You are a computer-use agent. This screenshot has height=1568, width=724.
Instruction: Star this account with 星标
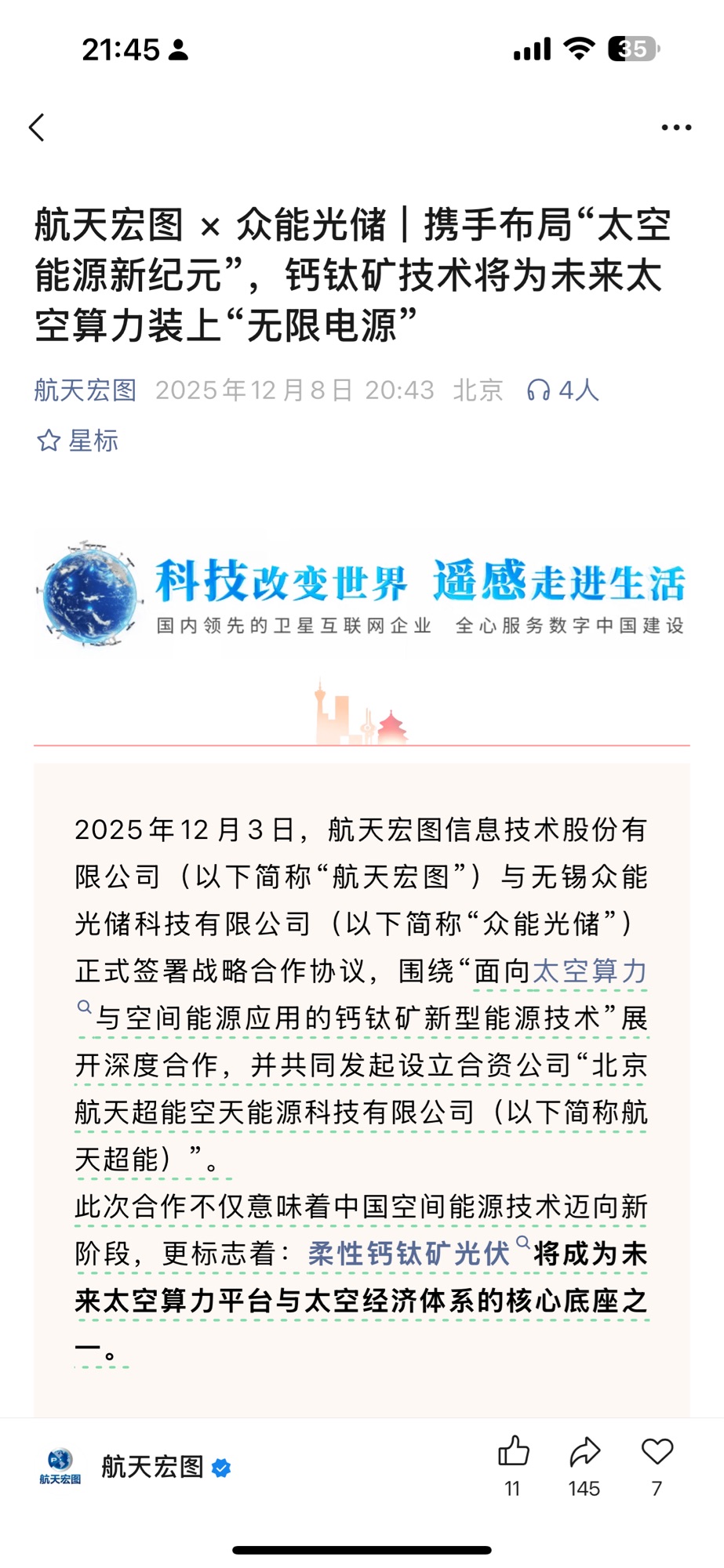78,441
